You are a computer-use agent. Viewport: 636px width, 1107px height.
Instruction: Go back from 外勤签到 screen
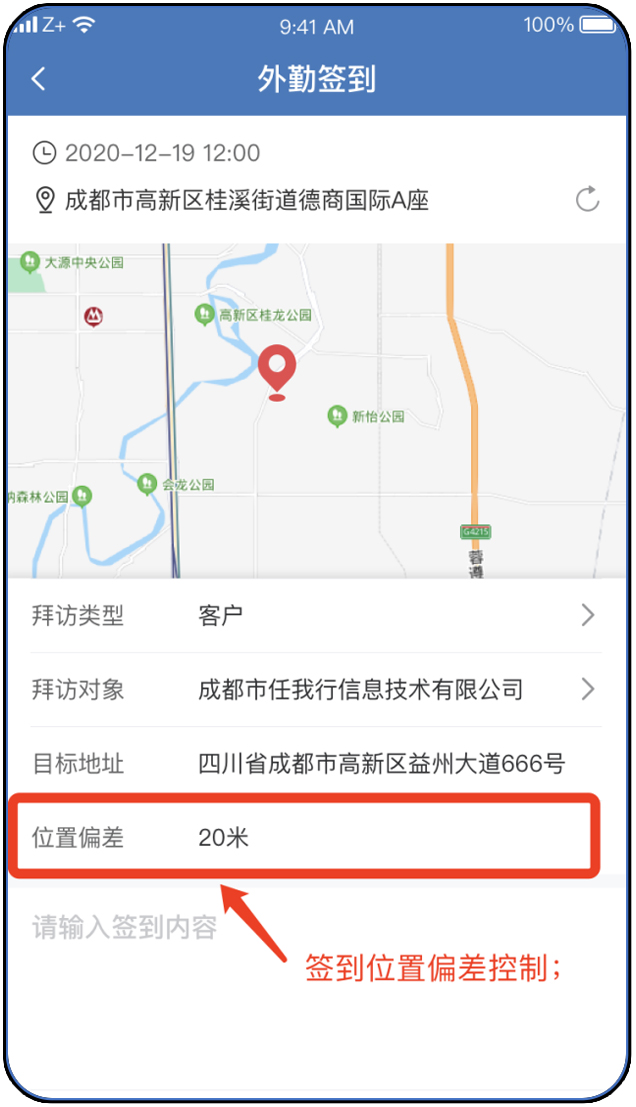click(x=39, y=79)
